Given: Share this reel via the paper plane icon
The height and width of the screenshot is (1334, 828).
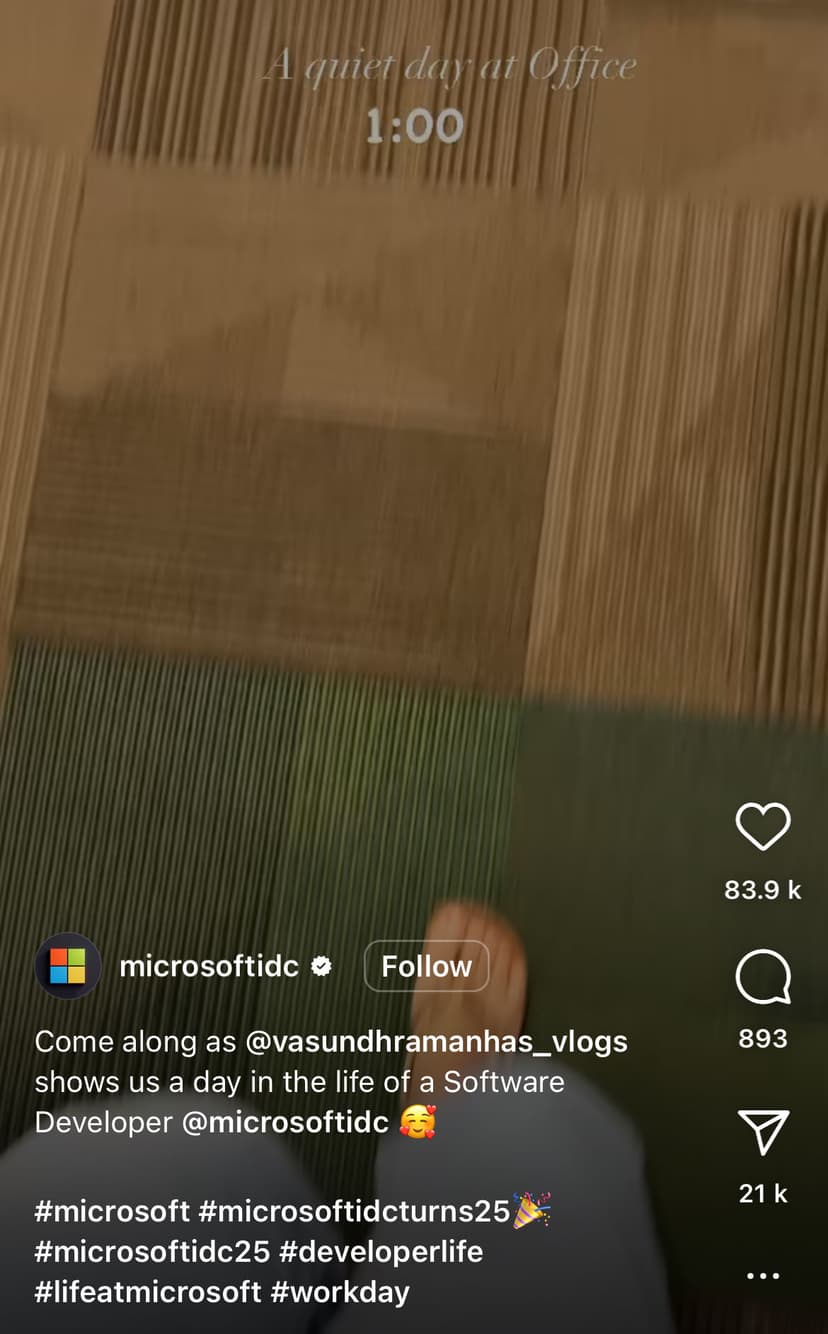Looking at the screenshot, I should 763,1133.
